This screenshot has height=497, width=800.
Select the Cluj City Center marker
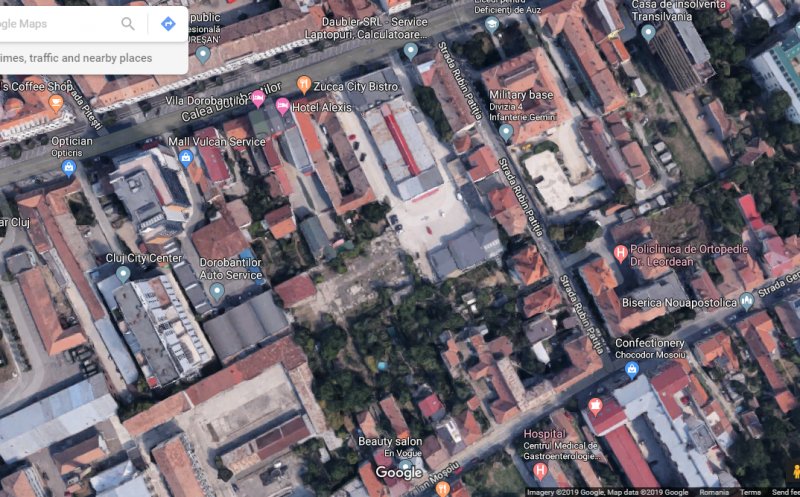point(123,273)
